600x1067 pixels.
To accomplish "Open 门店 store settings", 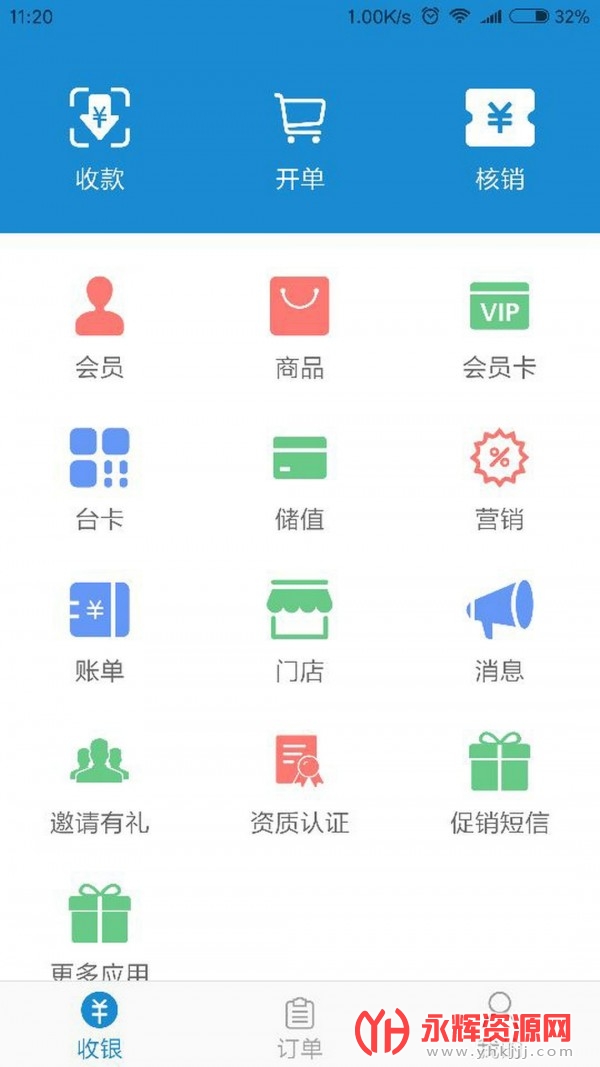I will point(299,629).
